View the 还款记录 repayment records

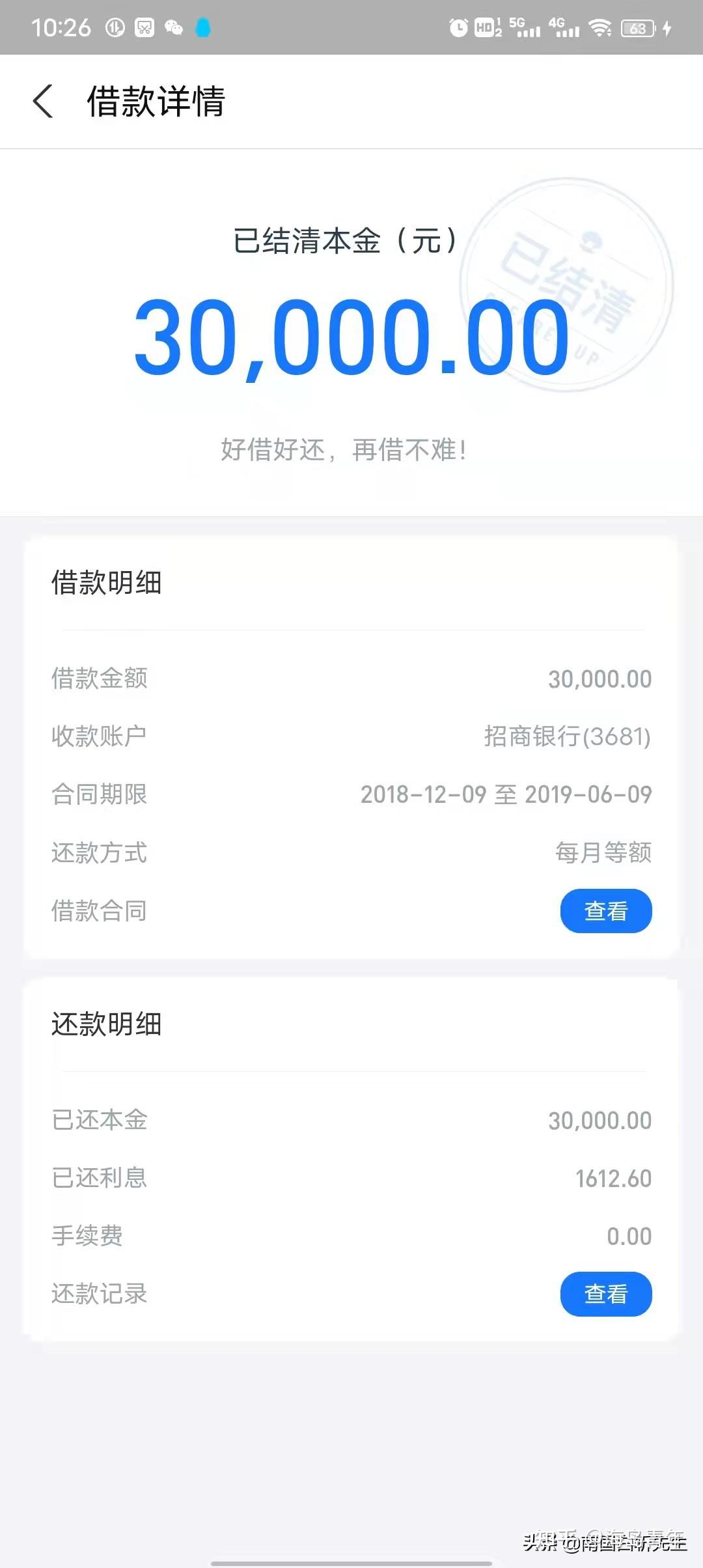click(x=605, y=1293)
